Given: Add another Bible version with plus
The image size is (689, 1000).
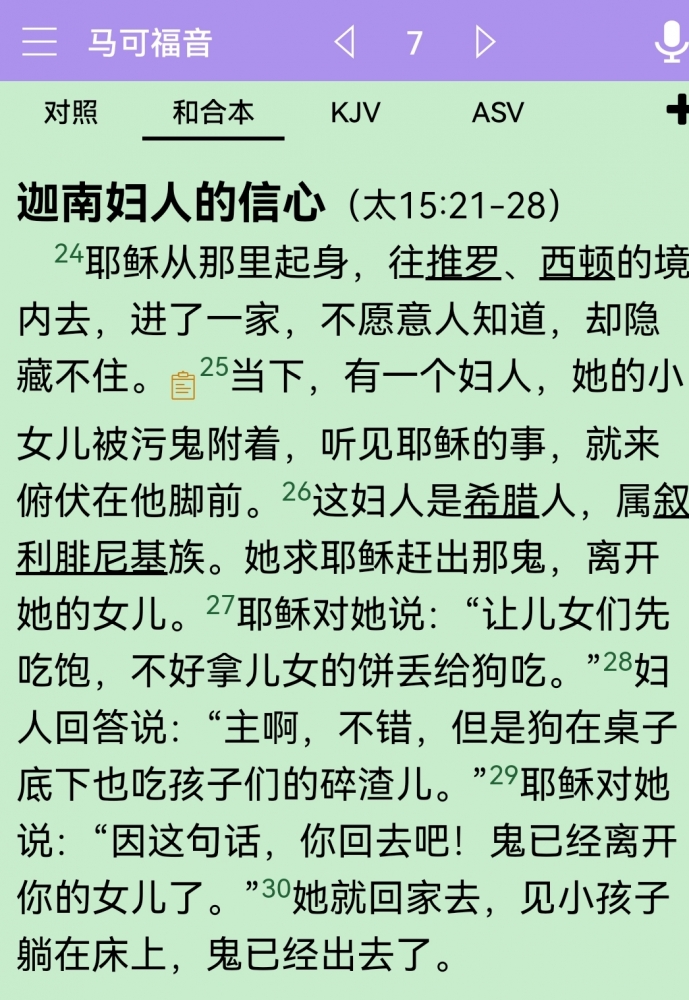Looking at the screenshot, I should click(677, 110).
